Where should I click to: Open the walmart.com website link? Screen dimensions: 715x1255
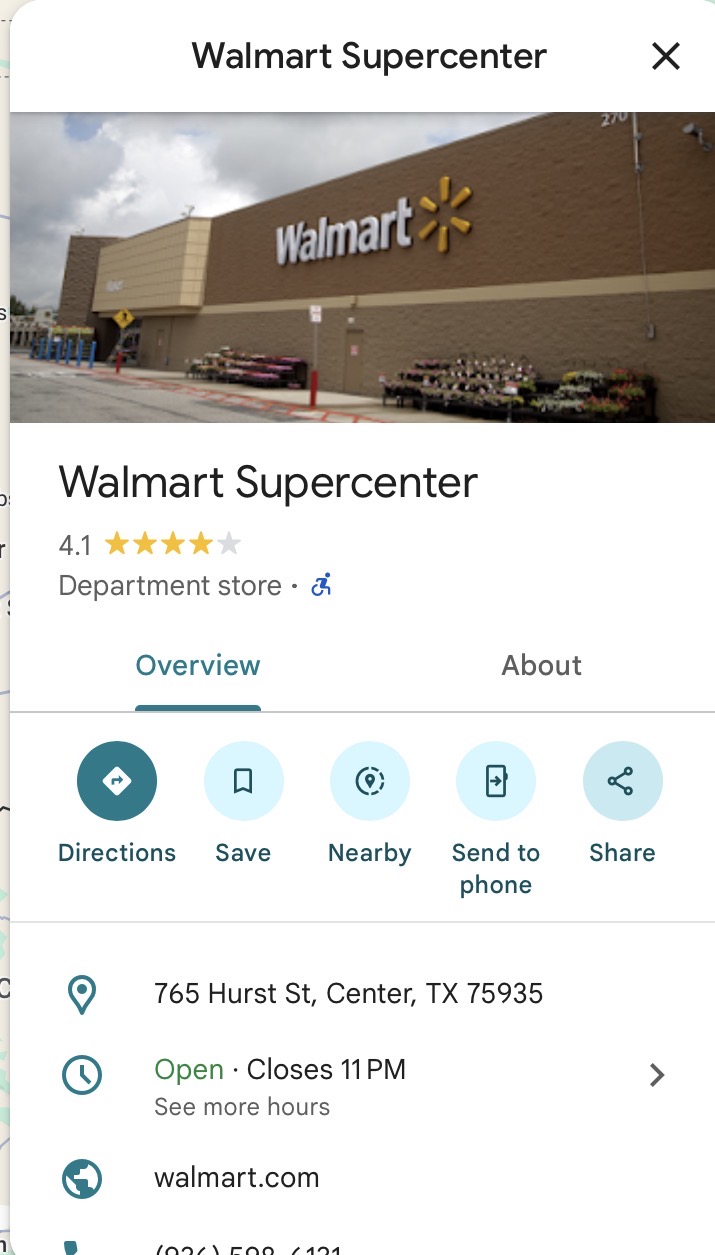pyautogui.click(x=237, y=1178)
